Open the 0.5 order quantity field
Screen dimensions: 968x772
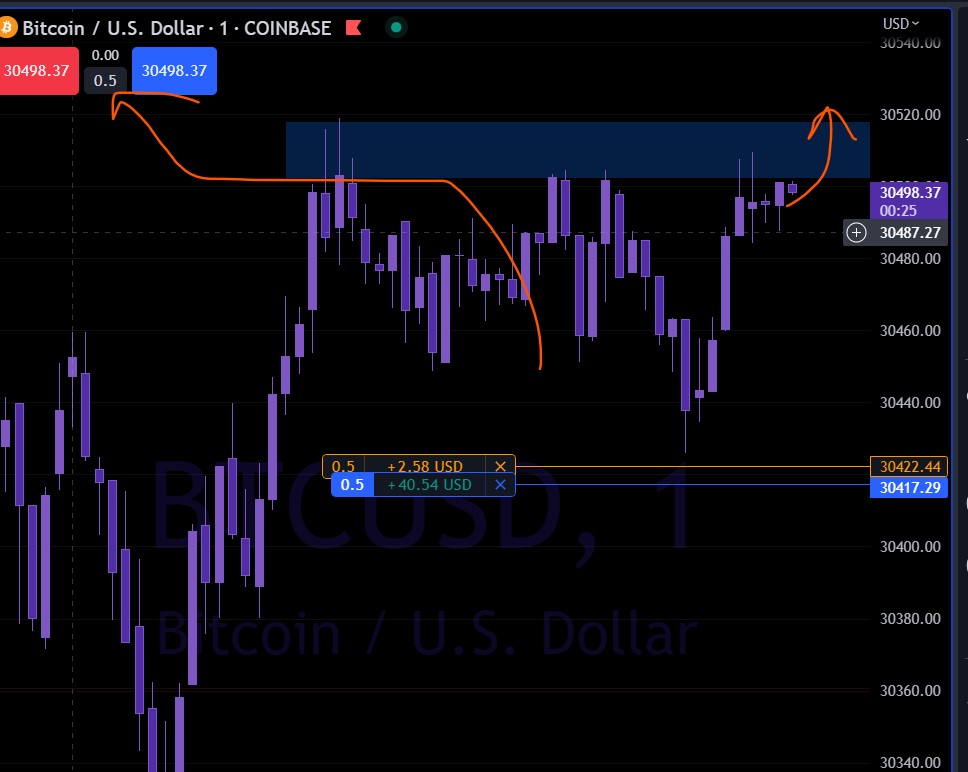pyautogui.click(x=105, y=80)
